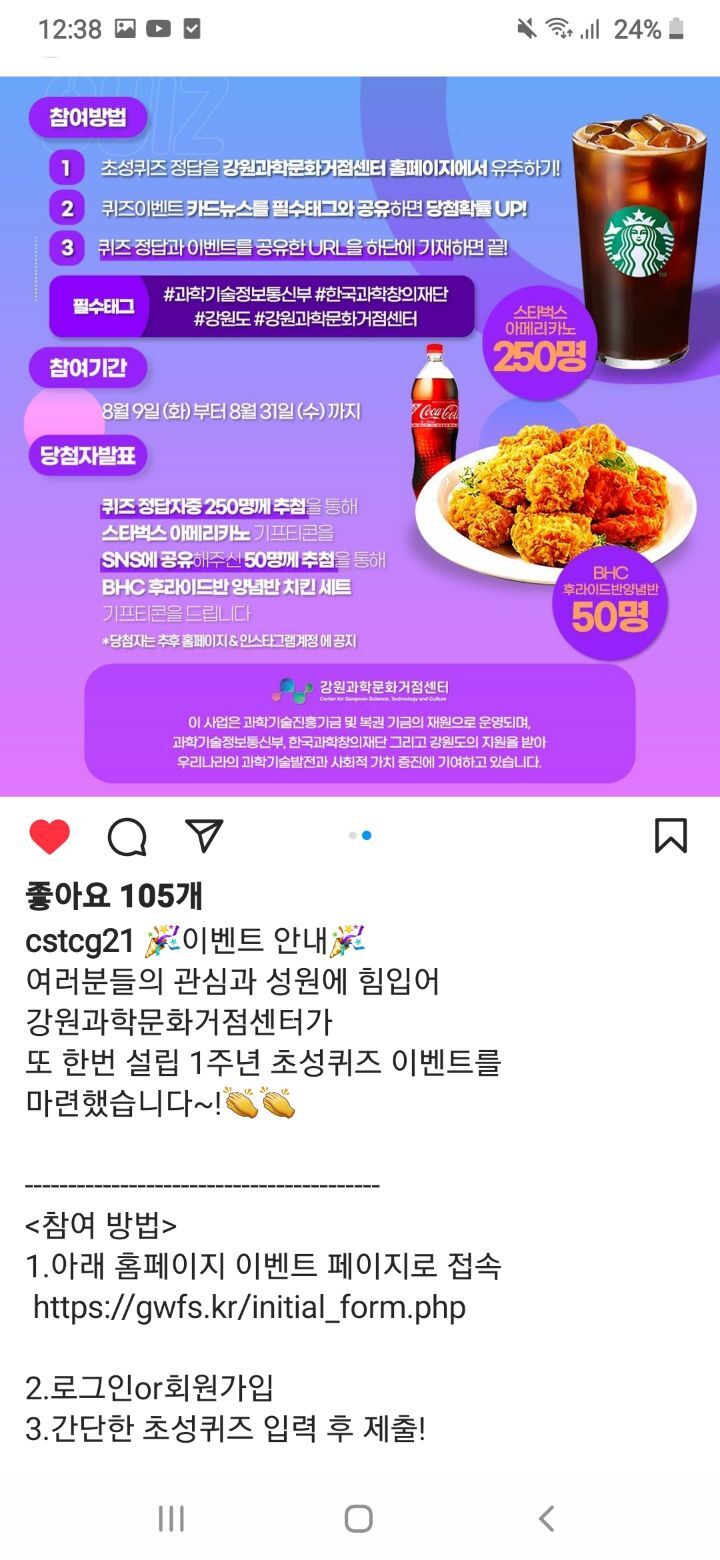Viewport: 720px width, 1560px height.
Task: Open the recent apps view
Action: pos(171,1518)
